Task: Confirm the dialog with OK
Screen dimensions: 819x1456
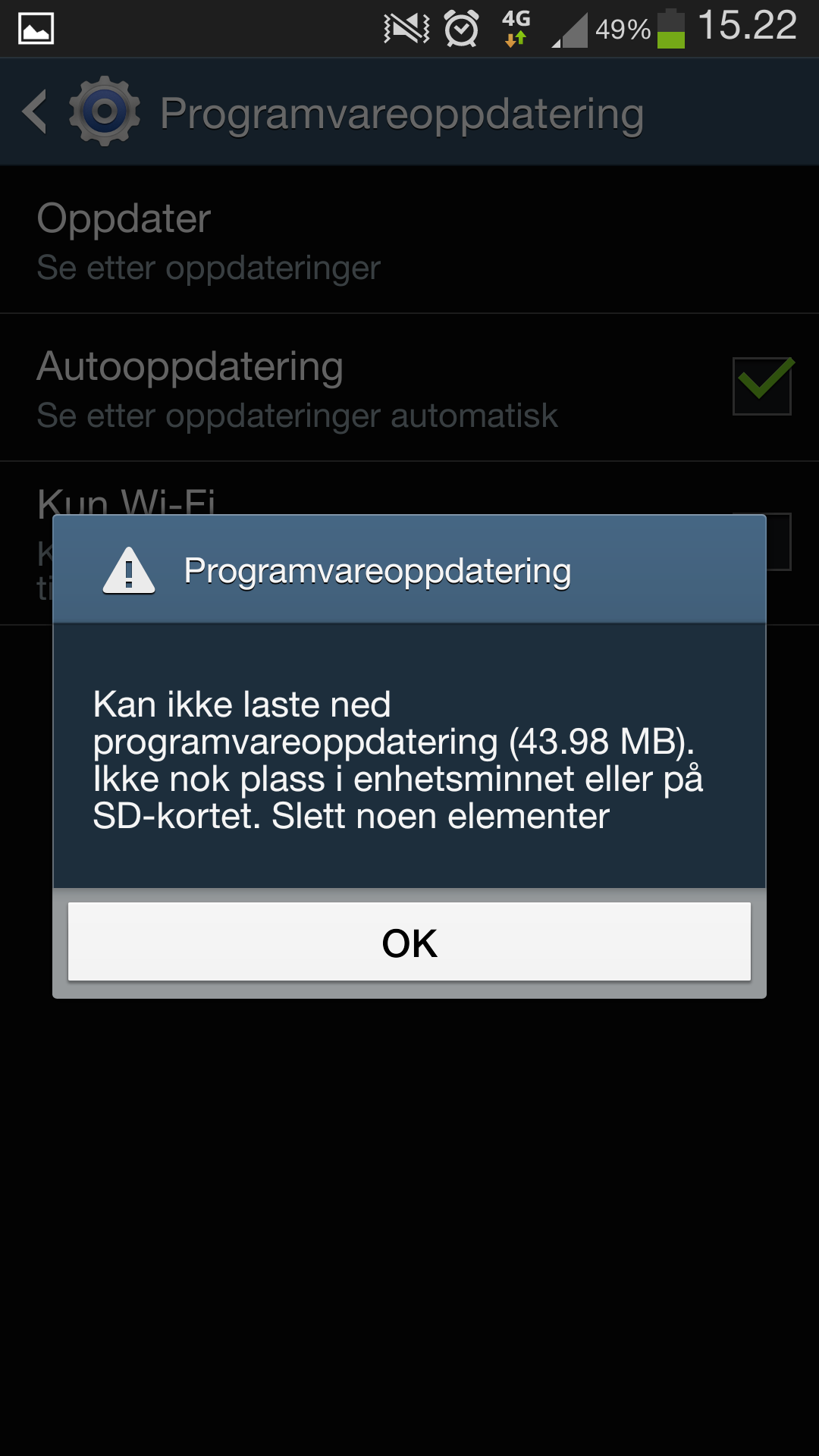Action: point(409,942)
